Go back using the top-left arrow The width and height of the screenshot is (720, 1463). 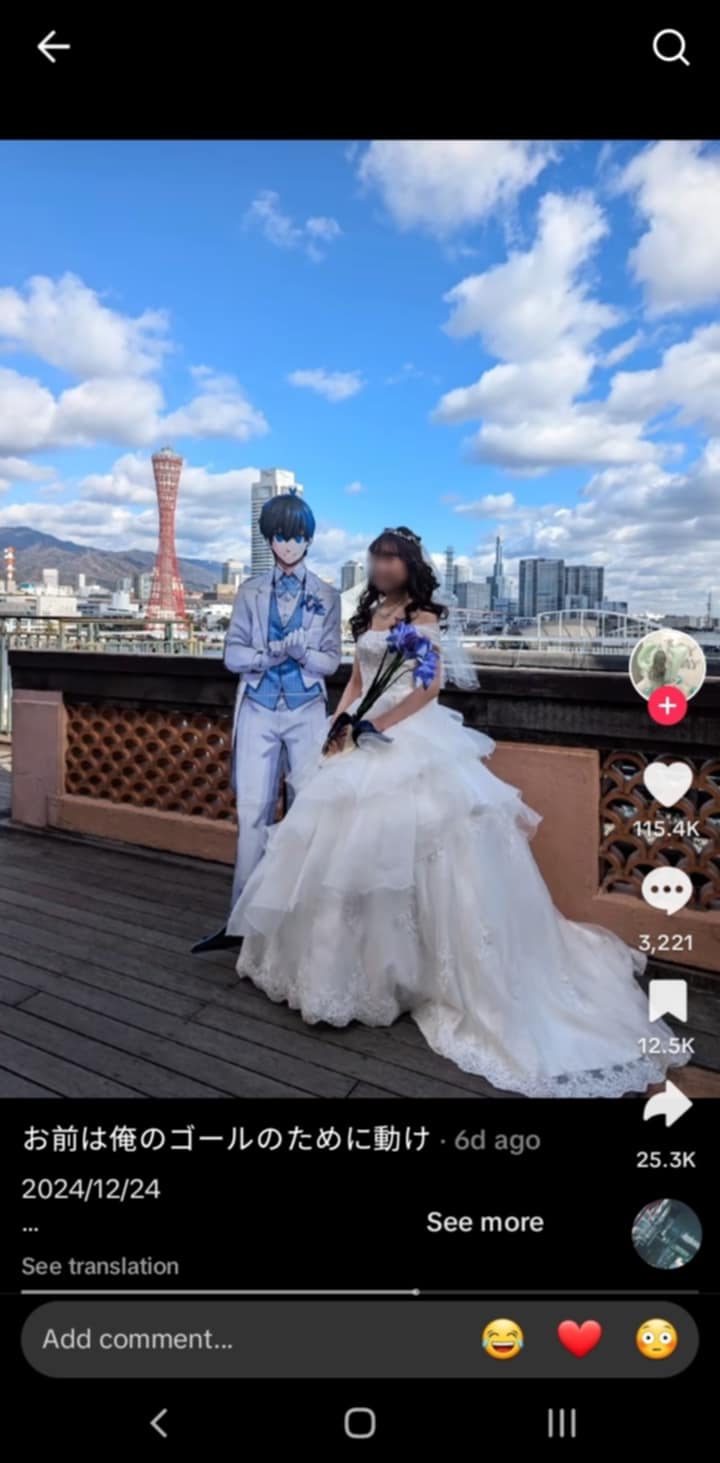(x=53, y=46)
